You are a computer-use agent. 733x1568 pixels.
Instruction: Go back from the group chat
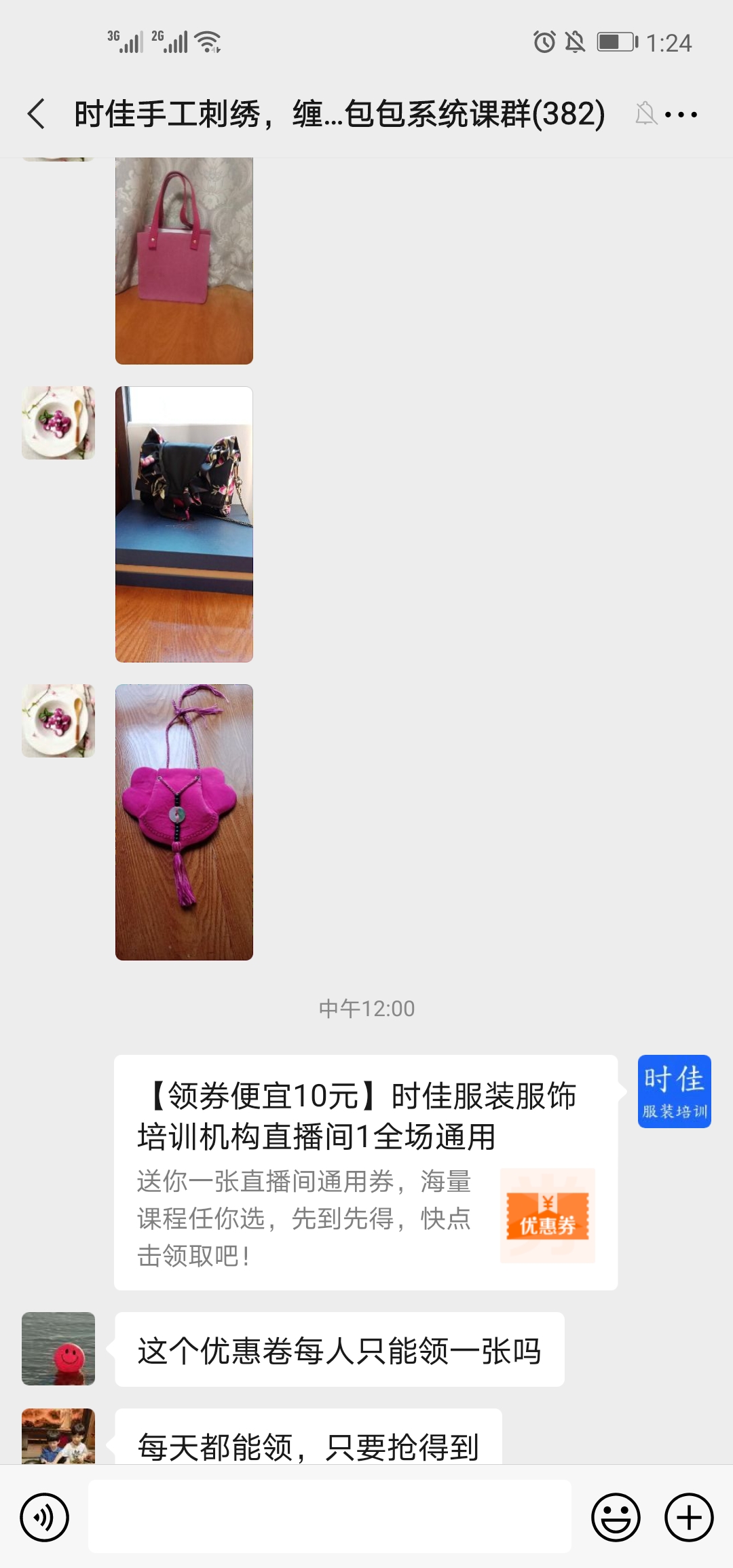[x=37, y=113]
